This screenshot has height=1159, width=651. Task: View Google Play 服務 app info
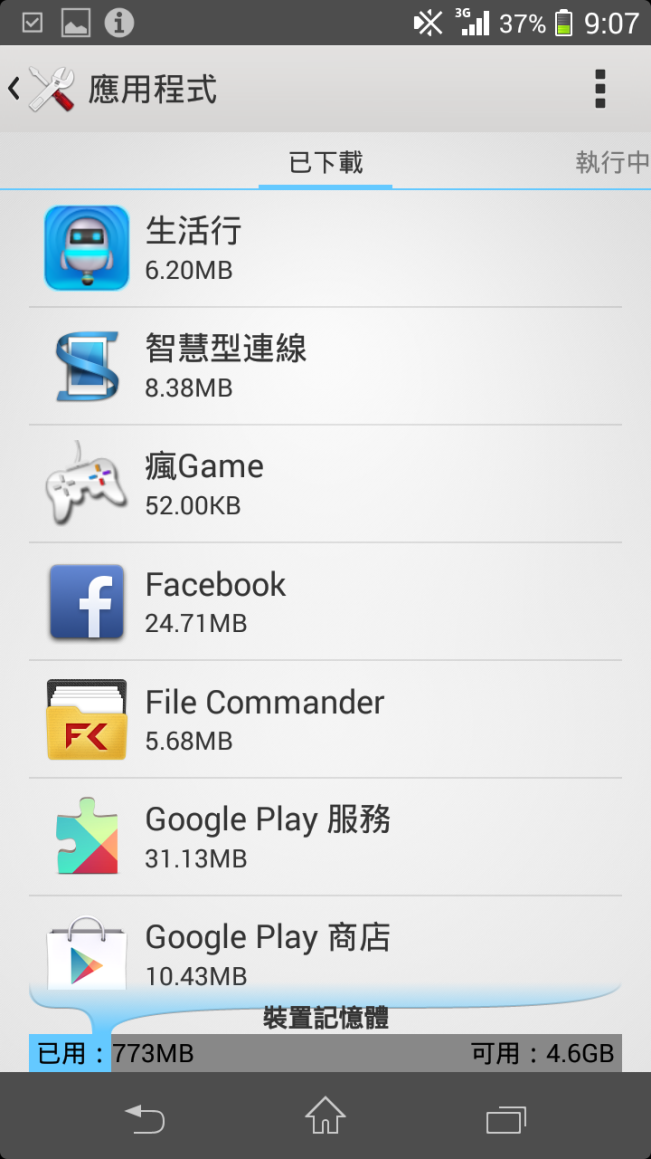click(325, 836)
